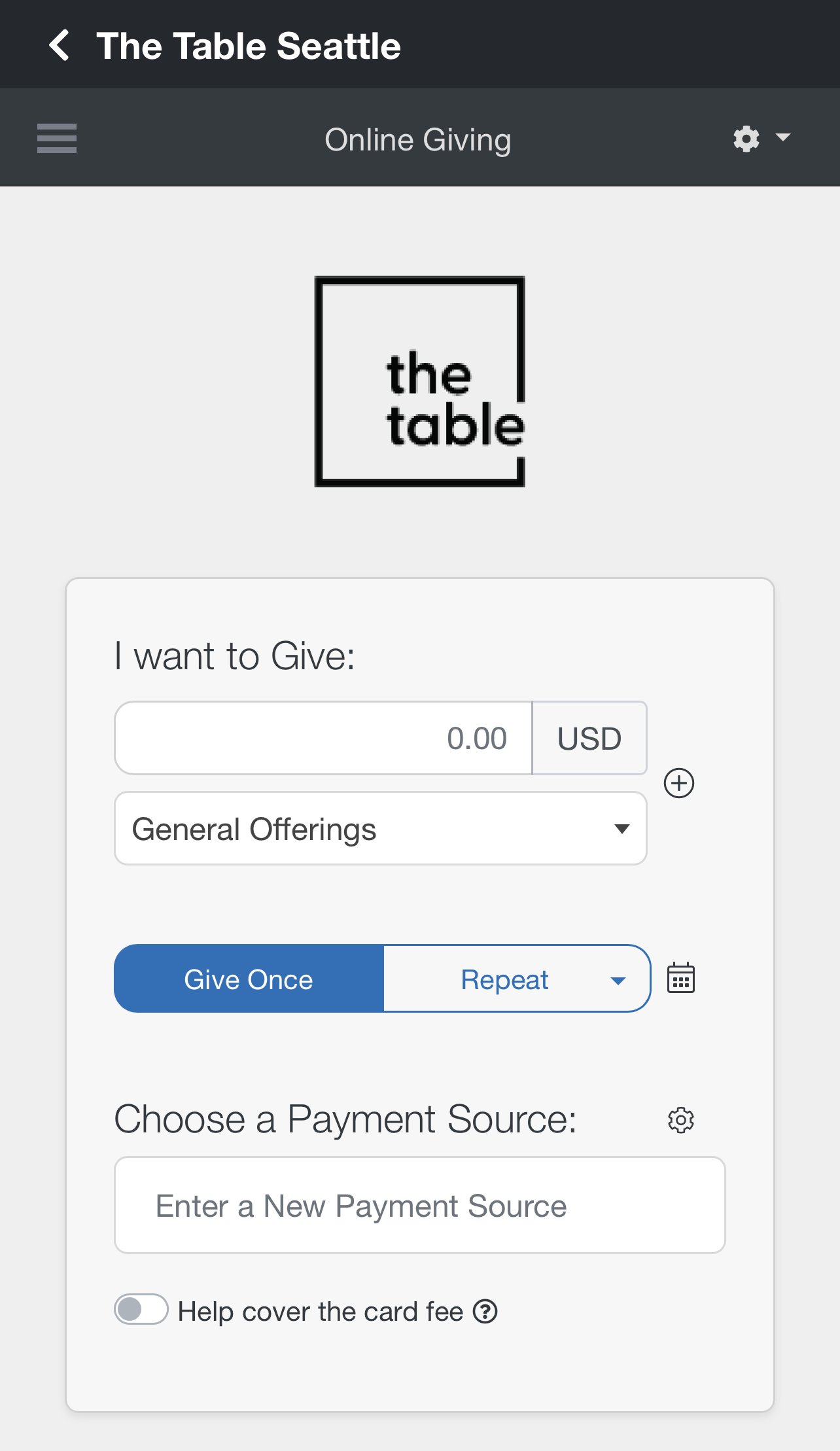Add another fund with plus icon
The image size is (840, 1451).
pos(679,783)
